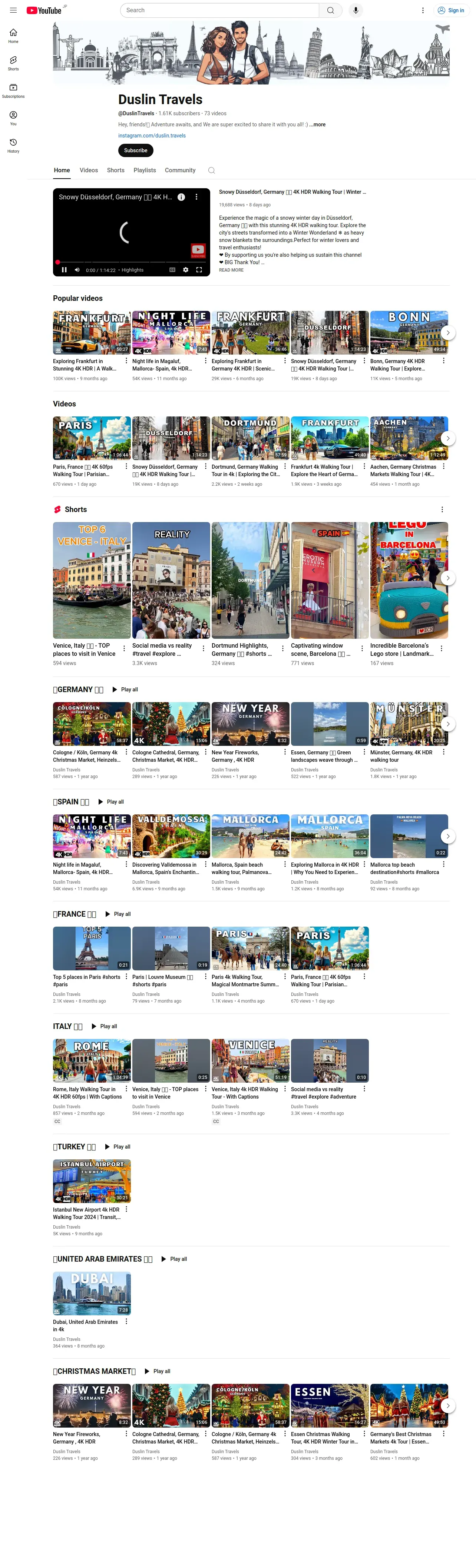This screenshot has width=476, height=1568.
Task: Search within this channel
Action: tap(211, 170)
